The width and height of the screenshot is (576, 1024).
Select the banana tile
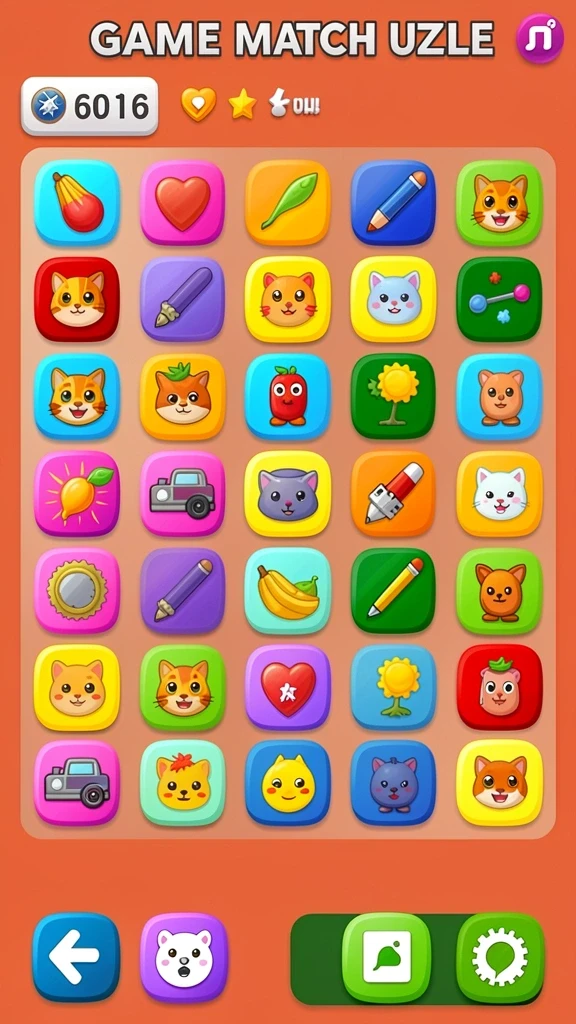[288, 591]
